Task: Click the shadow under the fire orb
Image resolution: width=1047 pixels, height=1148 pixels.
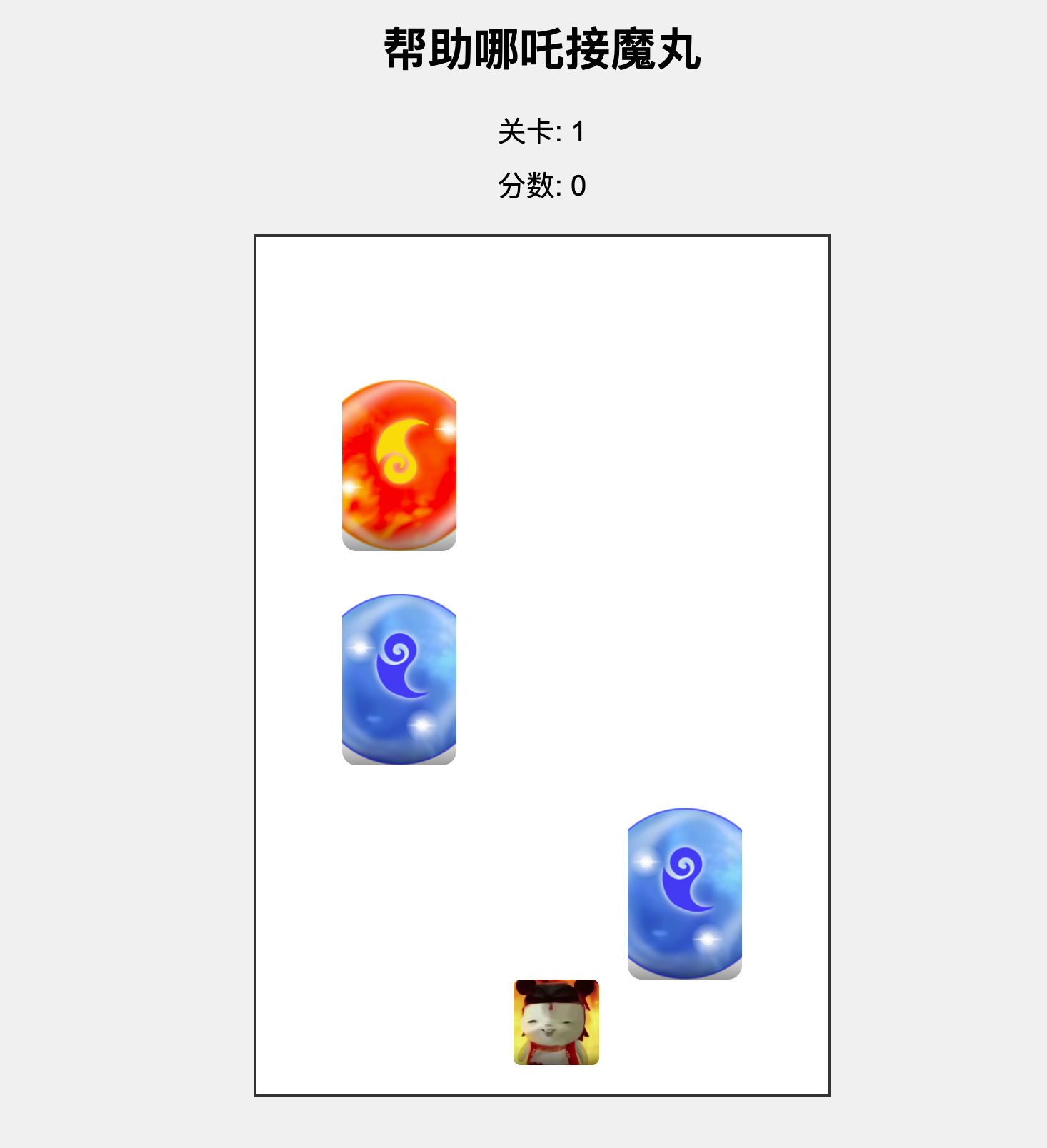Action: [x=399, y=543]
